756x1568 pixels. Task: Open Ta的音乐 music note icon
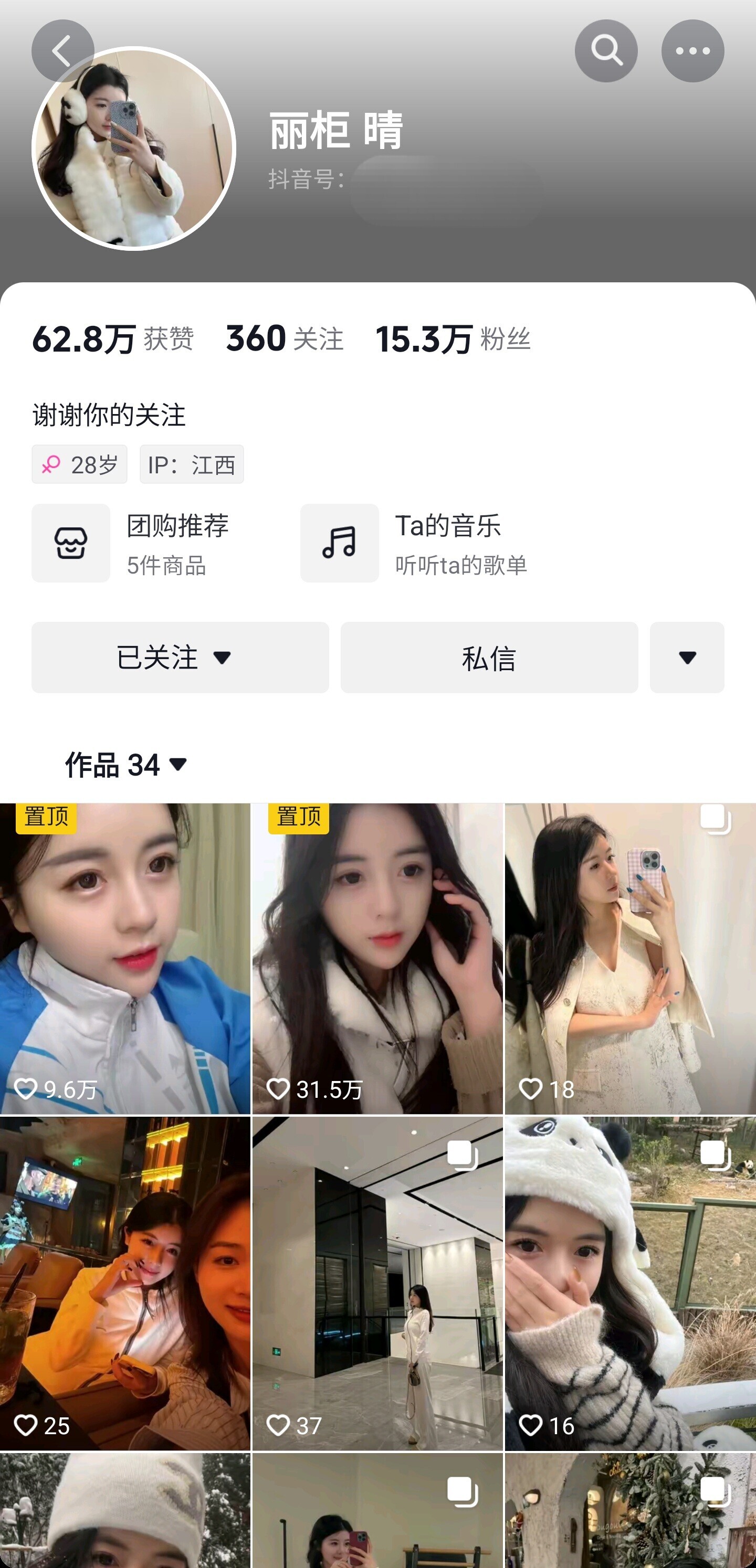(339, 543)
